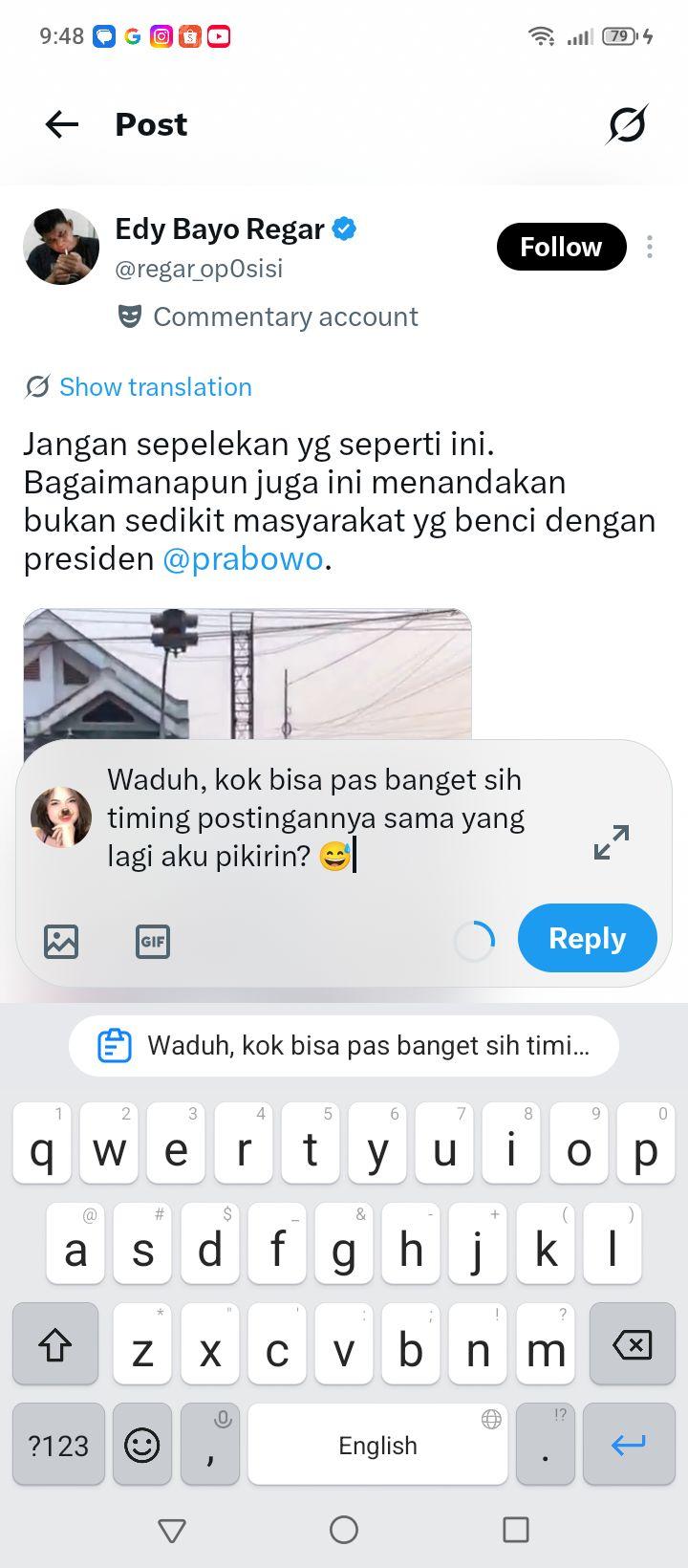Switch to the ?123 symbols keyboard

click(58, 1445)
